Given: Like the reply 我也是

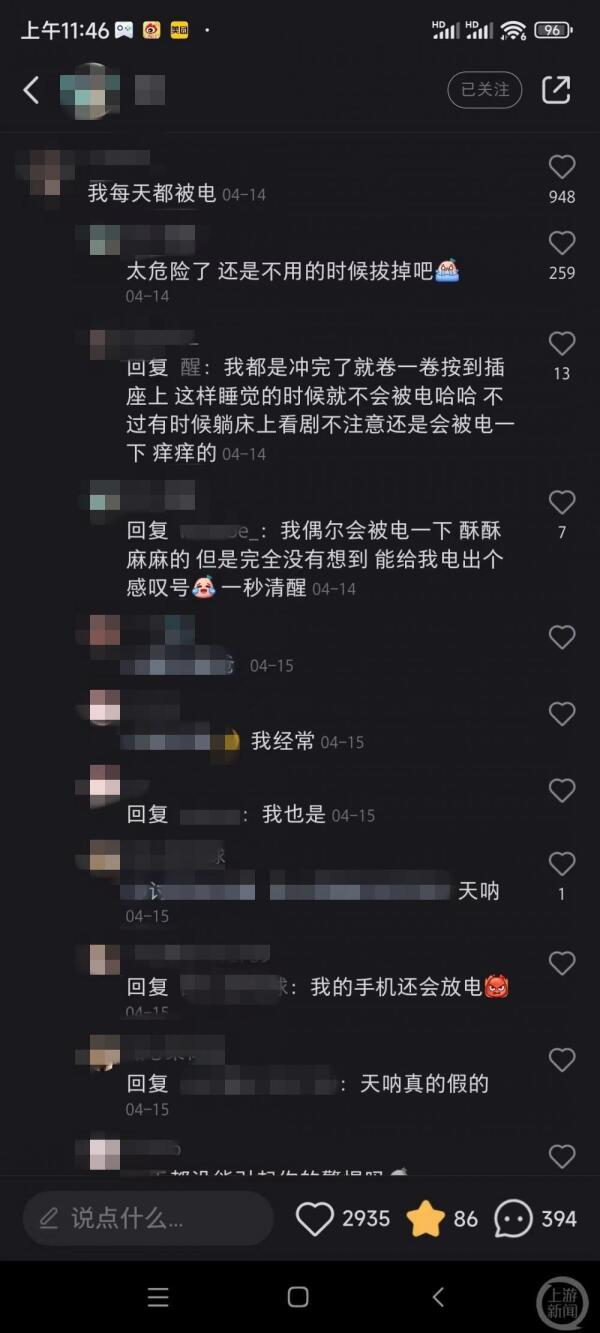Looking at the screenshot, I should pyautogui.click(x=562, y=790).
